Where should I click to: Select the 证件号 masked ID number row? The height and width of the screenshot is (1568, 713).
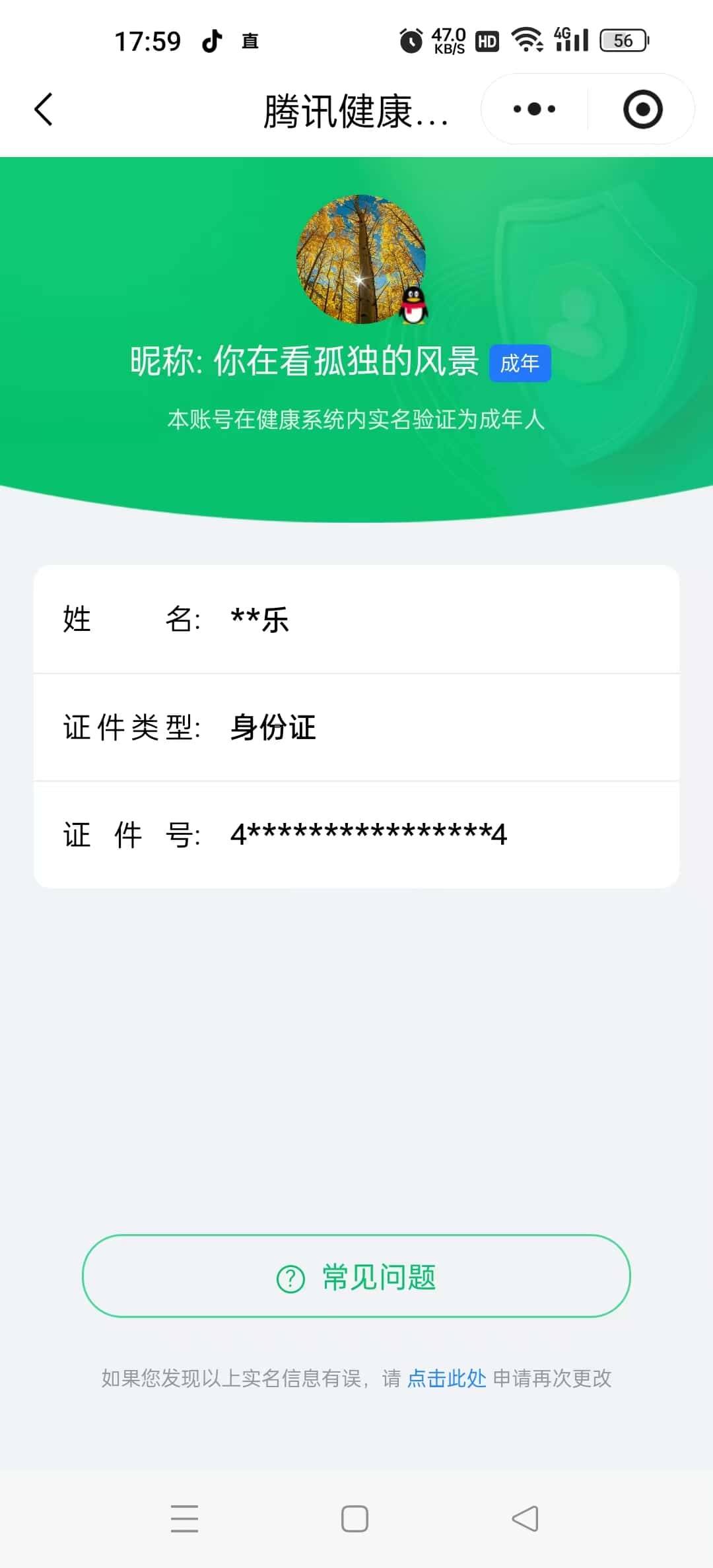click(356, 835)
